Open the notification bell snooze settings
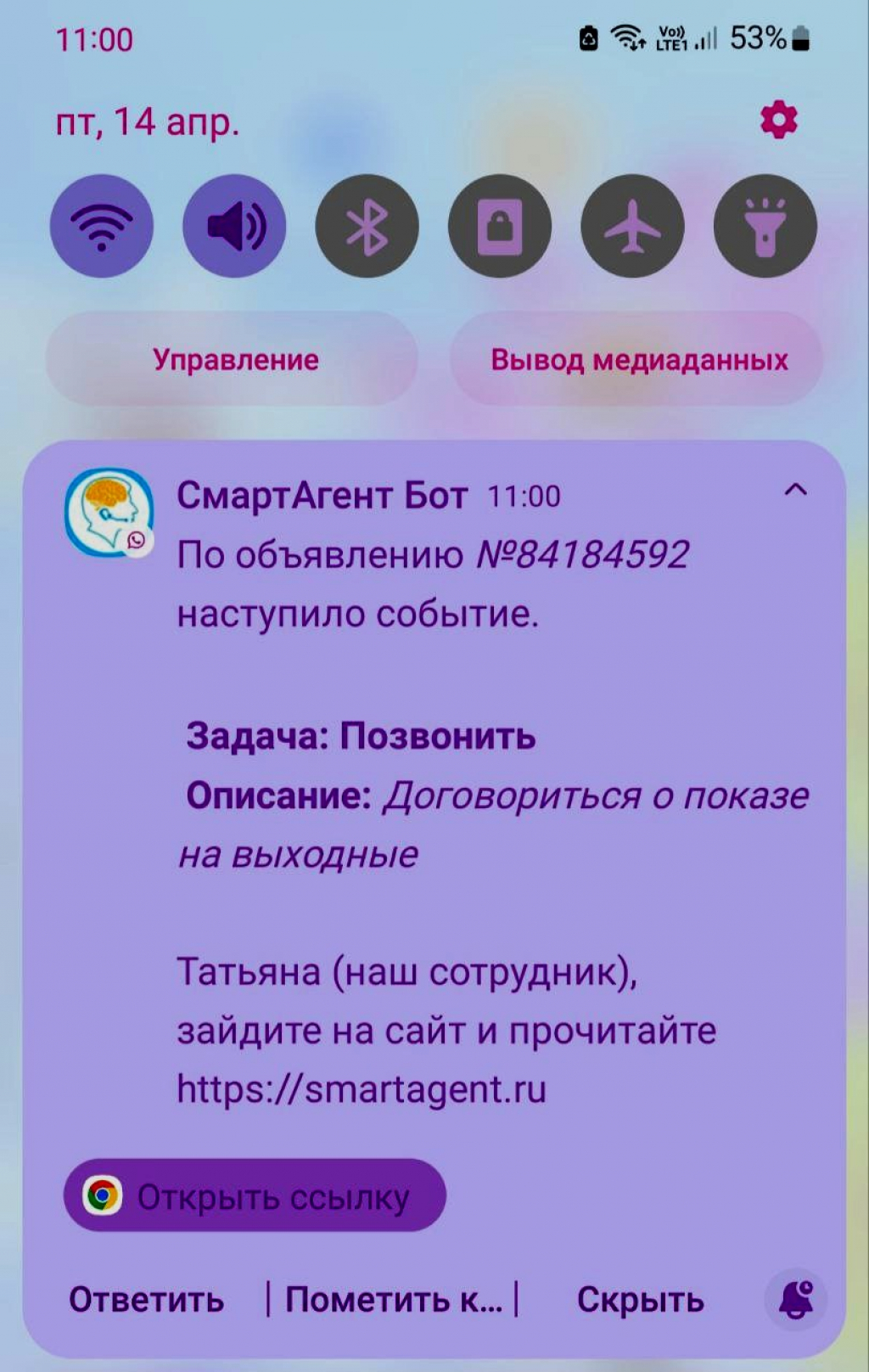Screen dimensions: 869x1372 click(795, 1299)
